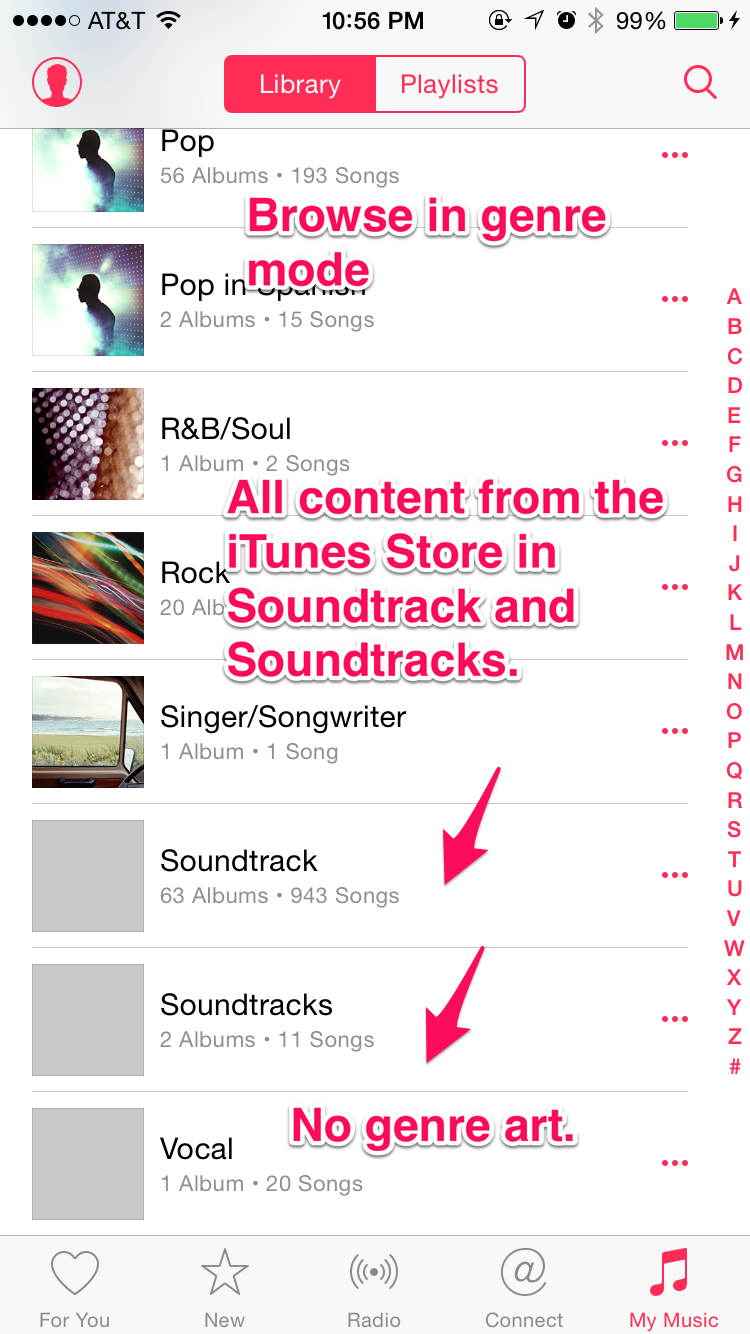
Task: Open the search magnifier
Action: pos(700,83)
